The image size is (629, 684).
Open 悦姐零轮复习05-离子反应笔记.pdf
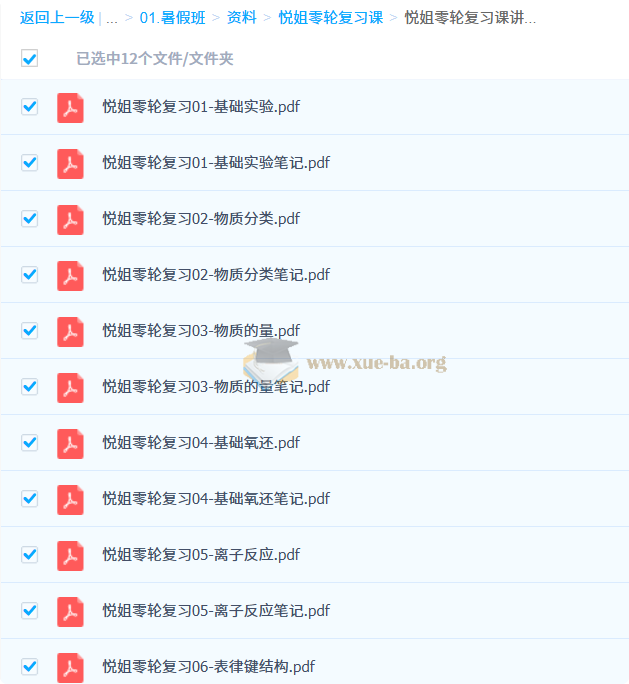pyautogui.click(x=216, y=611)
